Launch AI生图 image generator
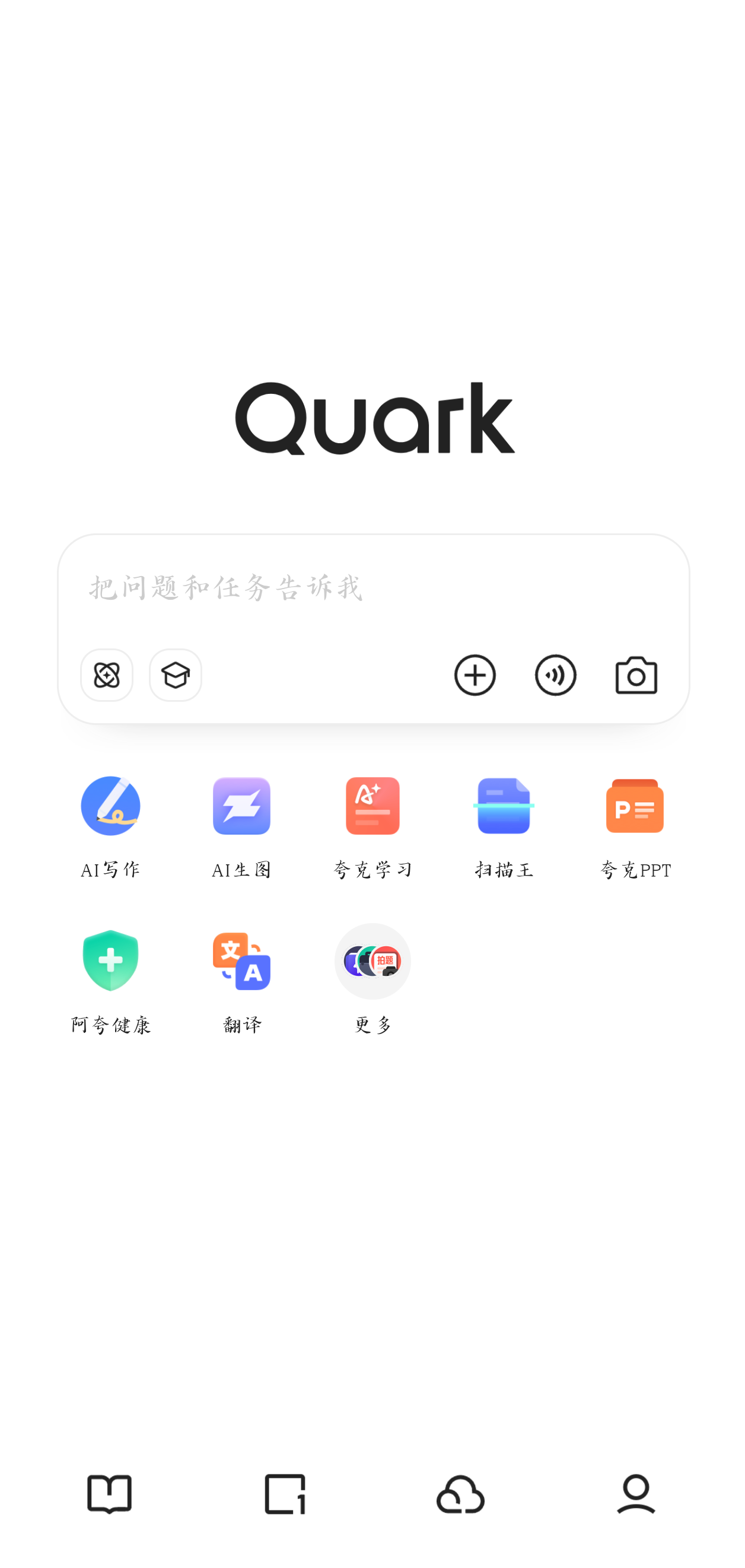Viewport: 745px width, 1568px height. [x=241, y=826]
